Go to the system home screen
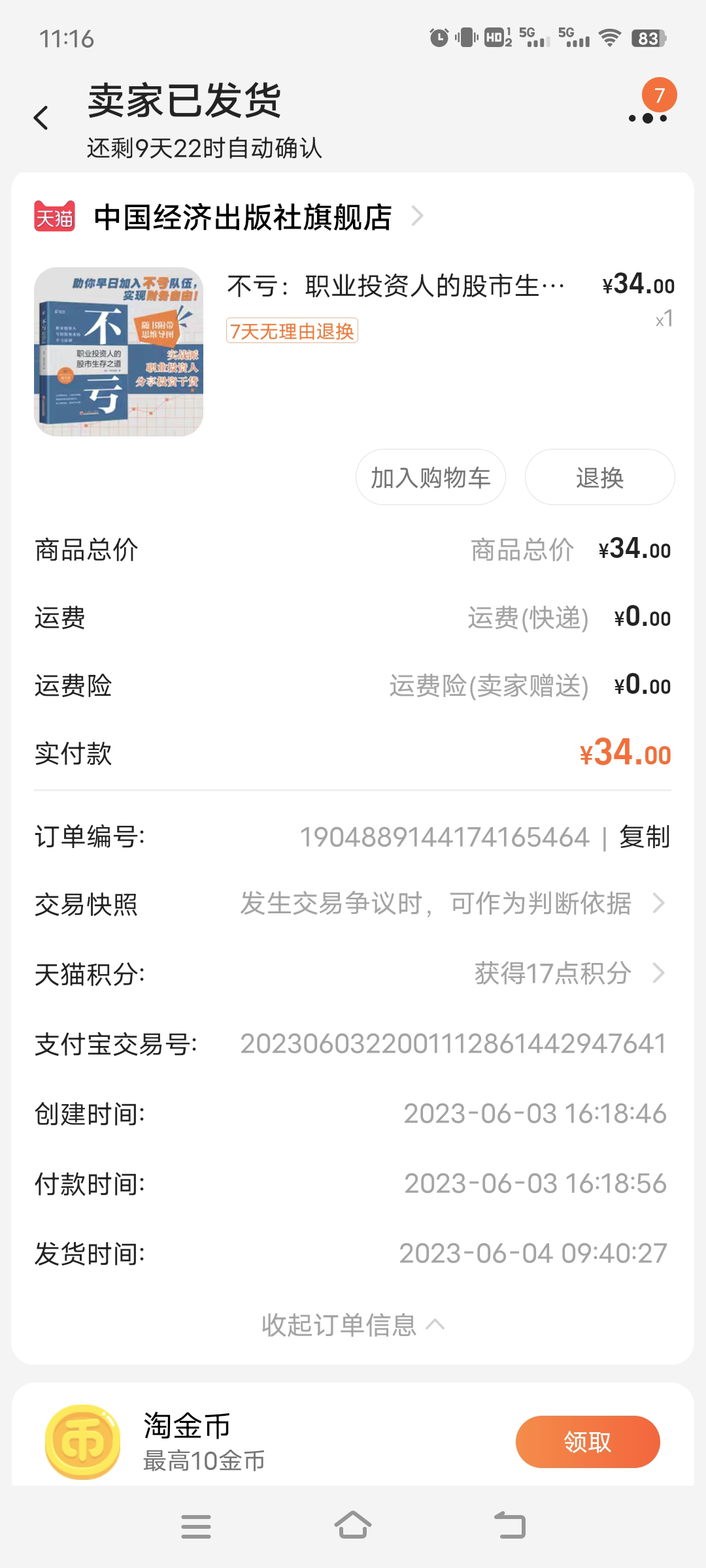Viewport: 706px width, 1568px height. click(x=353, y=1526)
